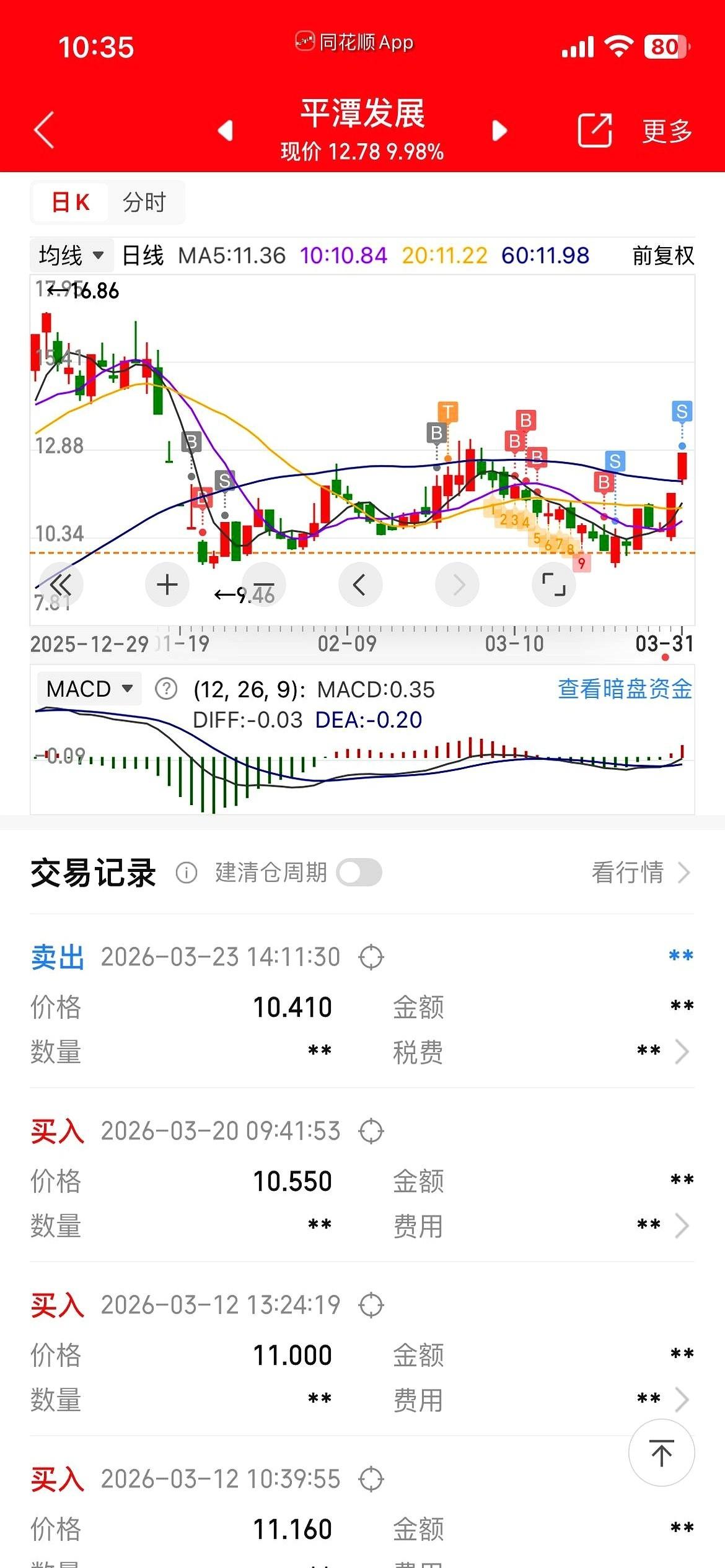
Task: Enable the 建清仓周期 toggle switch
Action: 359,872
